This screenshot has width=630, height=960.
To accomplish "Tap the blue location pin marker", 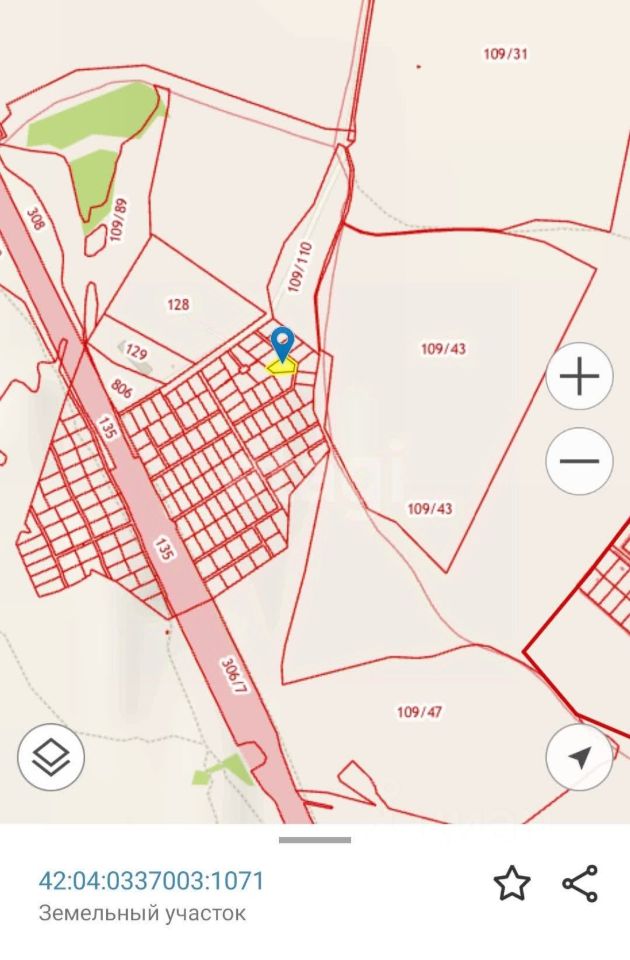I will tap(283, 343).
